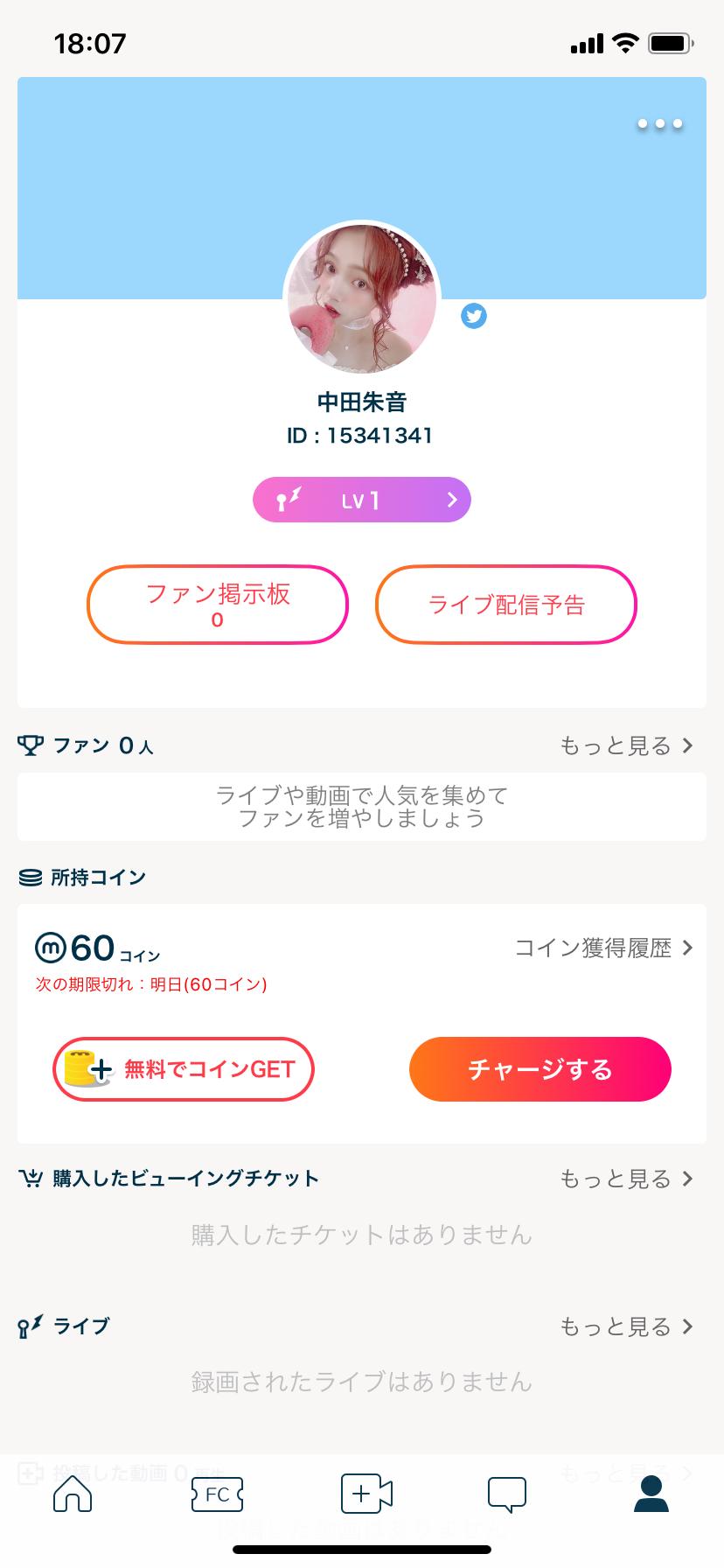
Task: Select the profile person tab
Action: click(x=651, y=1494)
